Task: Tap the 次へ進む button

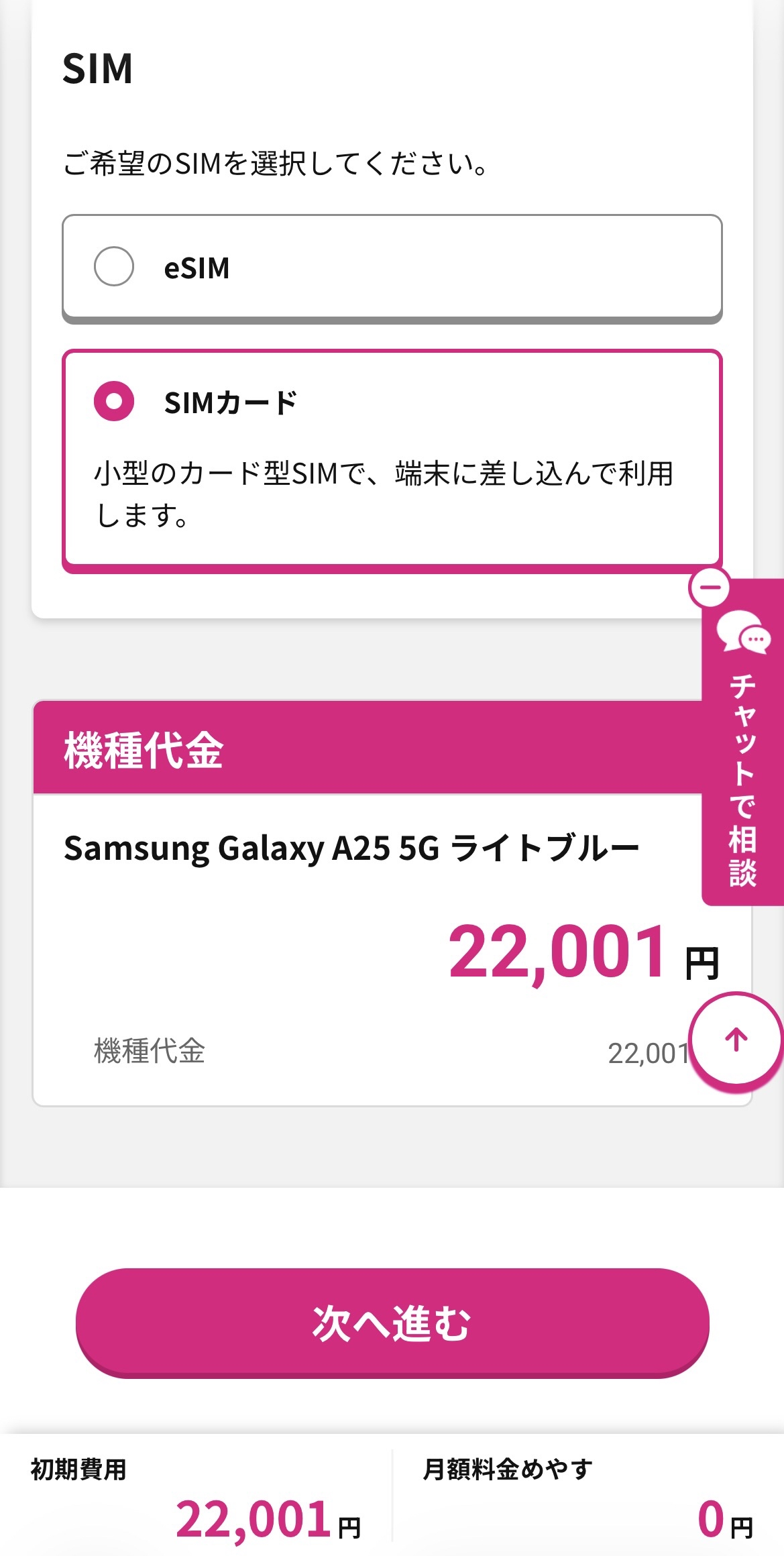Action: [392, 1323]
